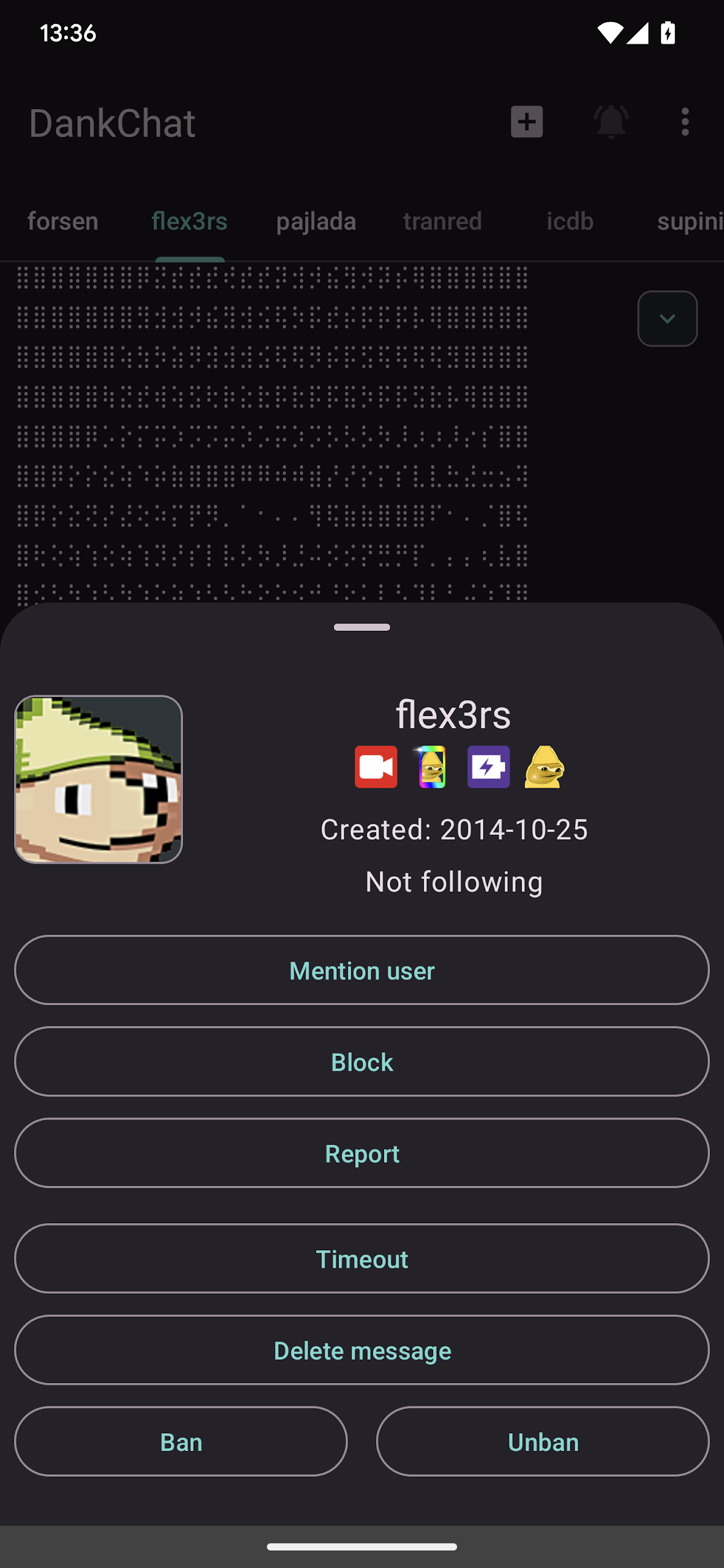
Task: Click the rainbow subscriber badge
Action: (x=432, y=767)
